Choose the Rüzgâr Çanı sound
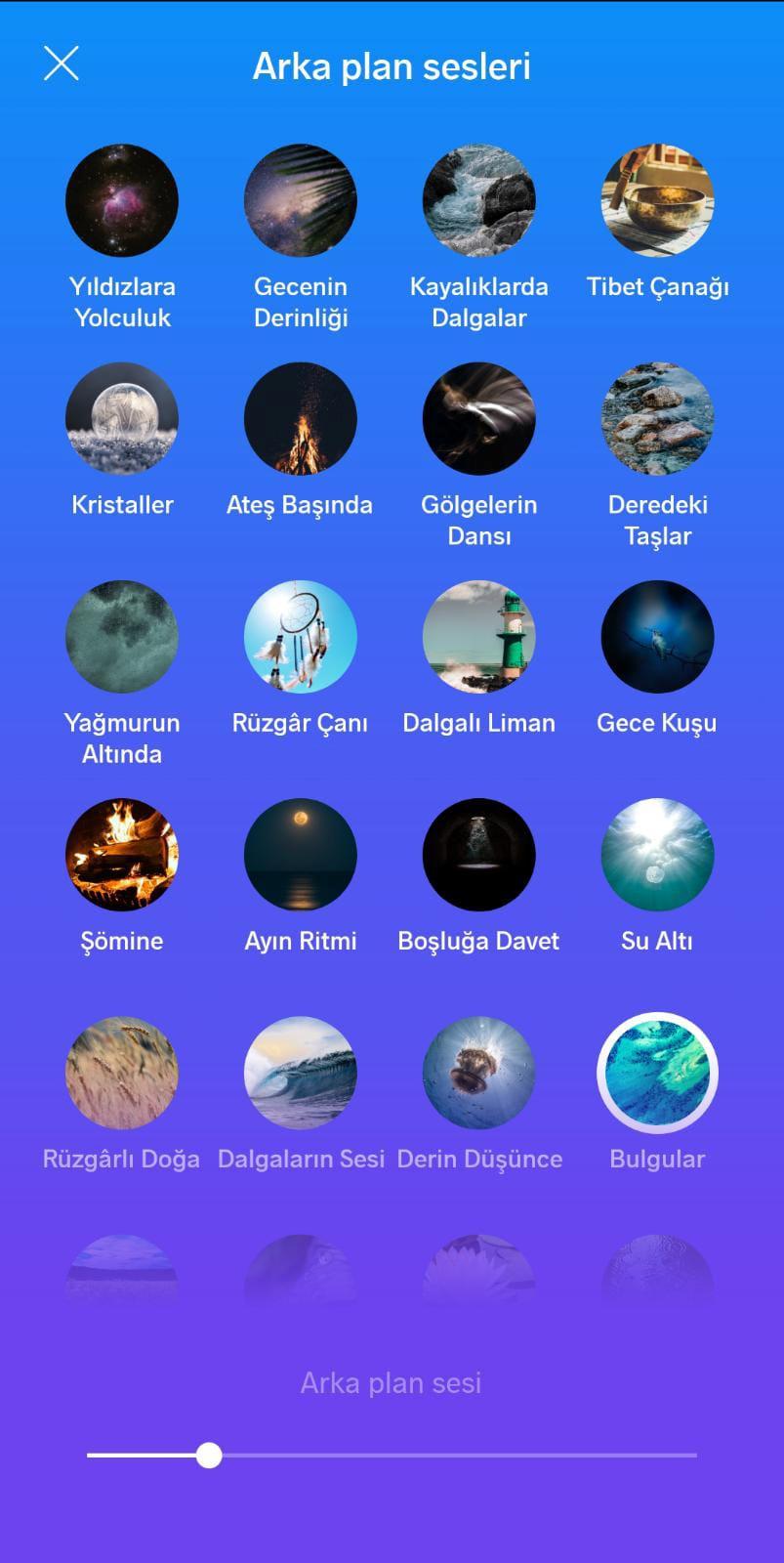This screenshot has width=784, height=1563. tap(301, 637)
